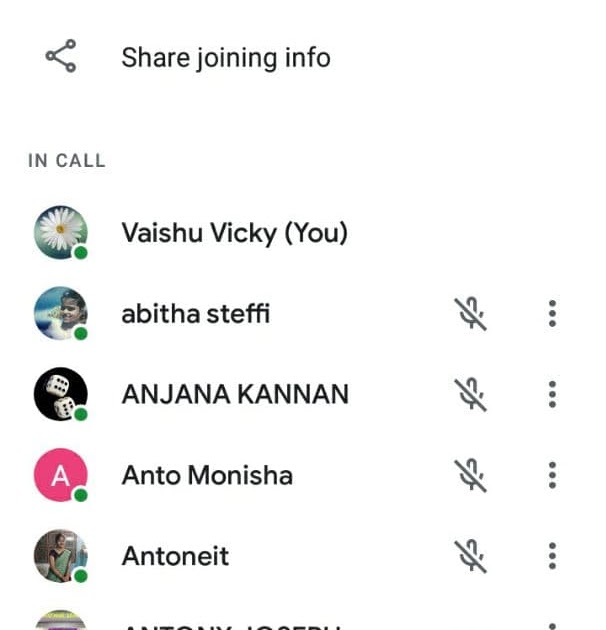Open more options for Antoneit
This screenshot has height=630, width=606.
click(x=552, y=554)
